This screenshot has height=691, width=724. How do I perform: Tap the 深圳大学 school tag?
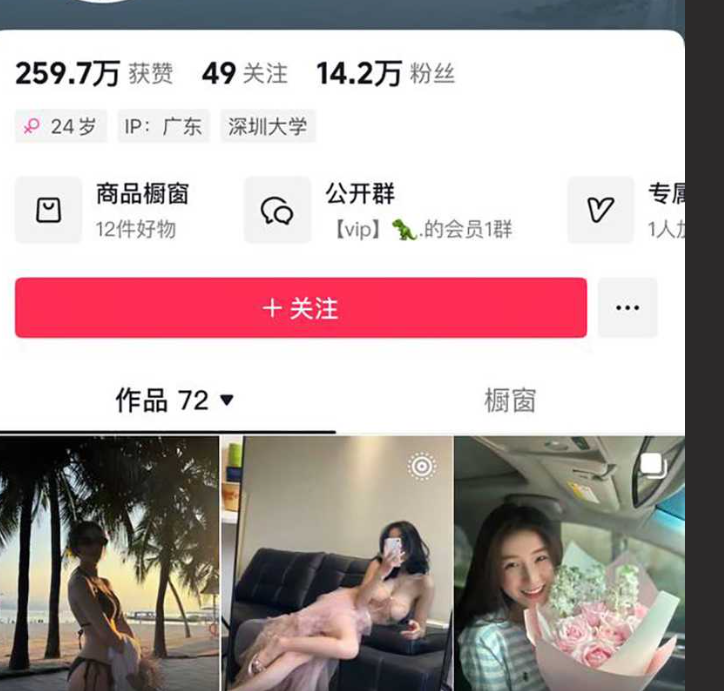(x=267, y=127)
